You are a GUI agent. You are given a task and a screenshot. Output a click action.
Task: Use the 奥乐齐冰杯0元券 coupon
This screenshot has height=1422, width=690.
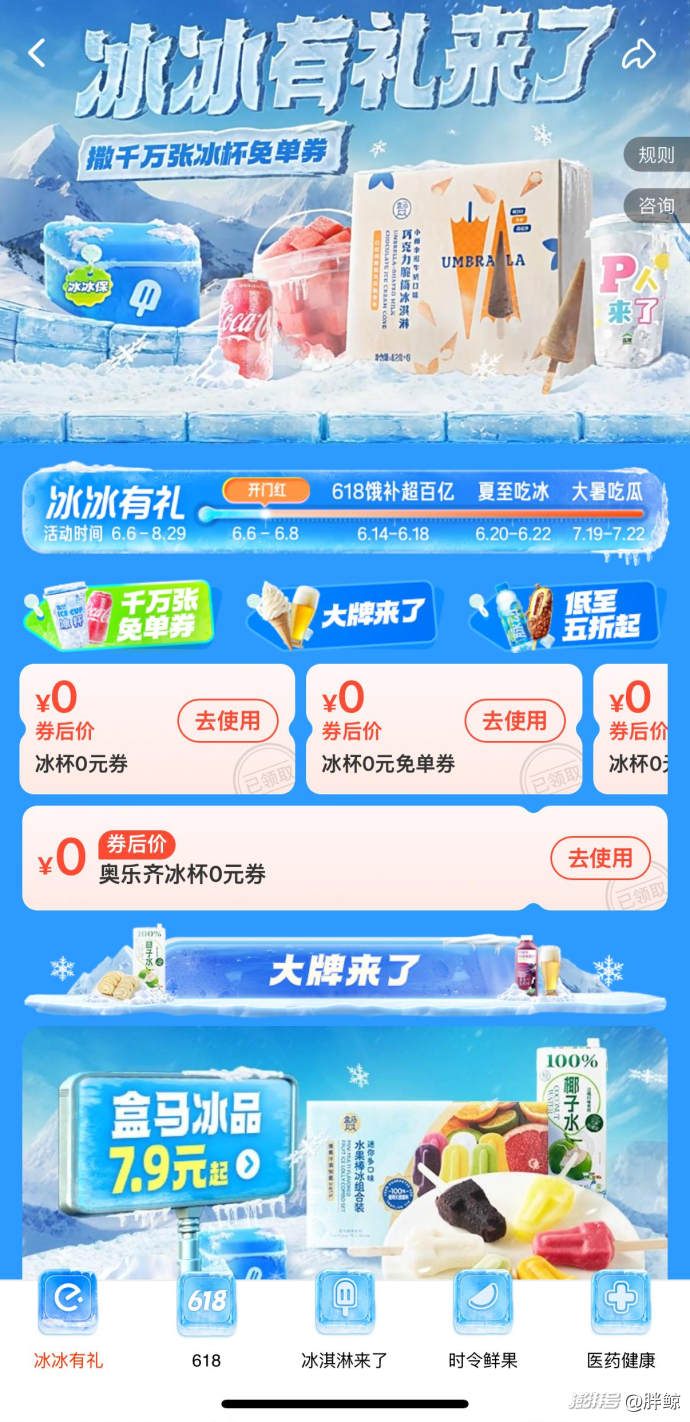[600, 858]
